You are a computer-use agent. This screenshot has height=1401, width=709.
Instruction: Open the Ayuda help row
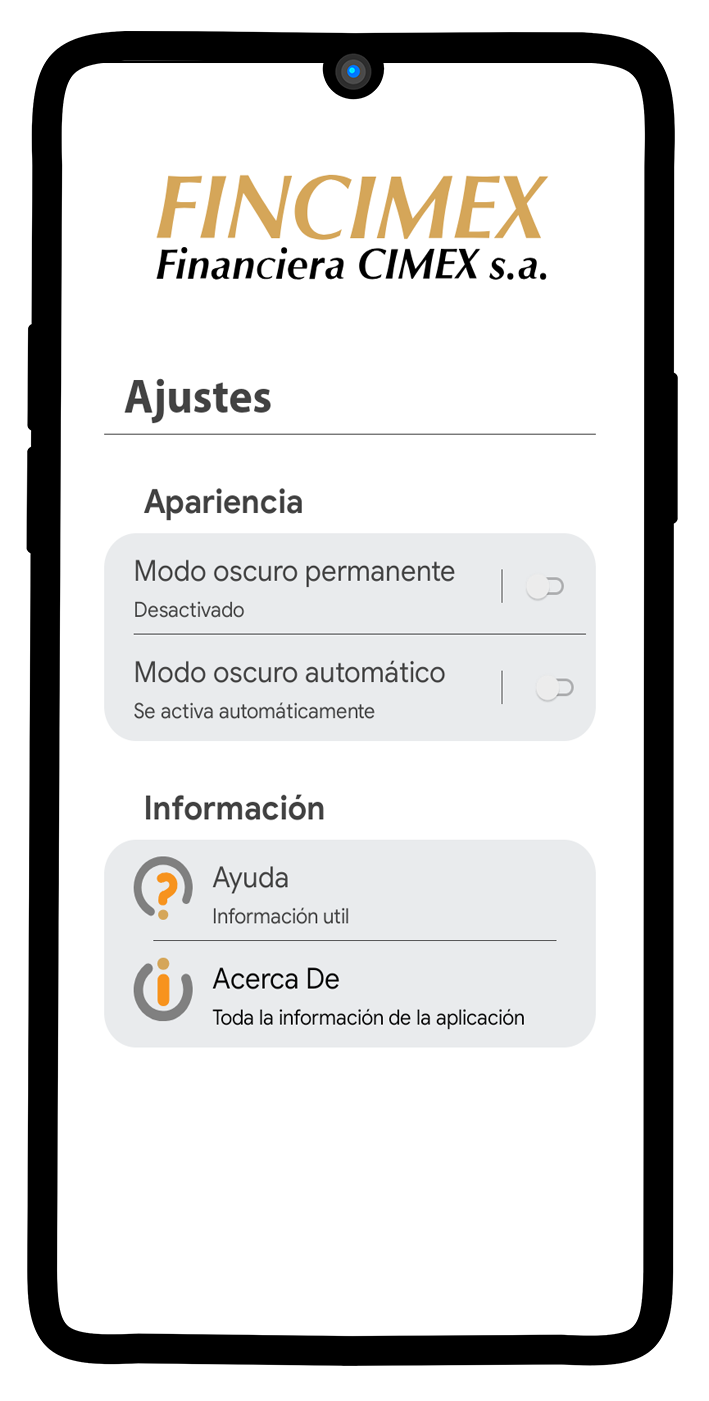click(350, 891)
